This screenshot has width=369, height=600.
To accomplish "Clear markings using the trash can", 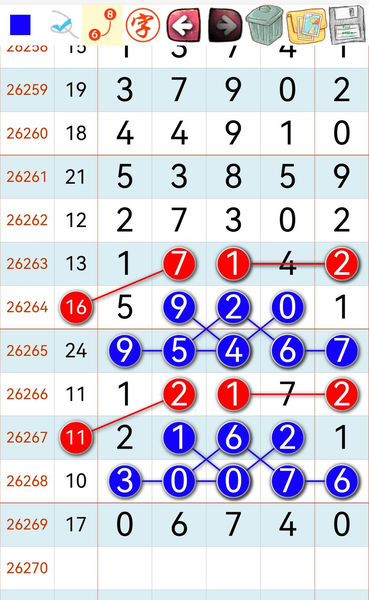I will [x=265, y=24].
